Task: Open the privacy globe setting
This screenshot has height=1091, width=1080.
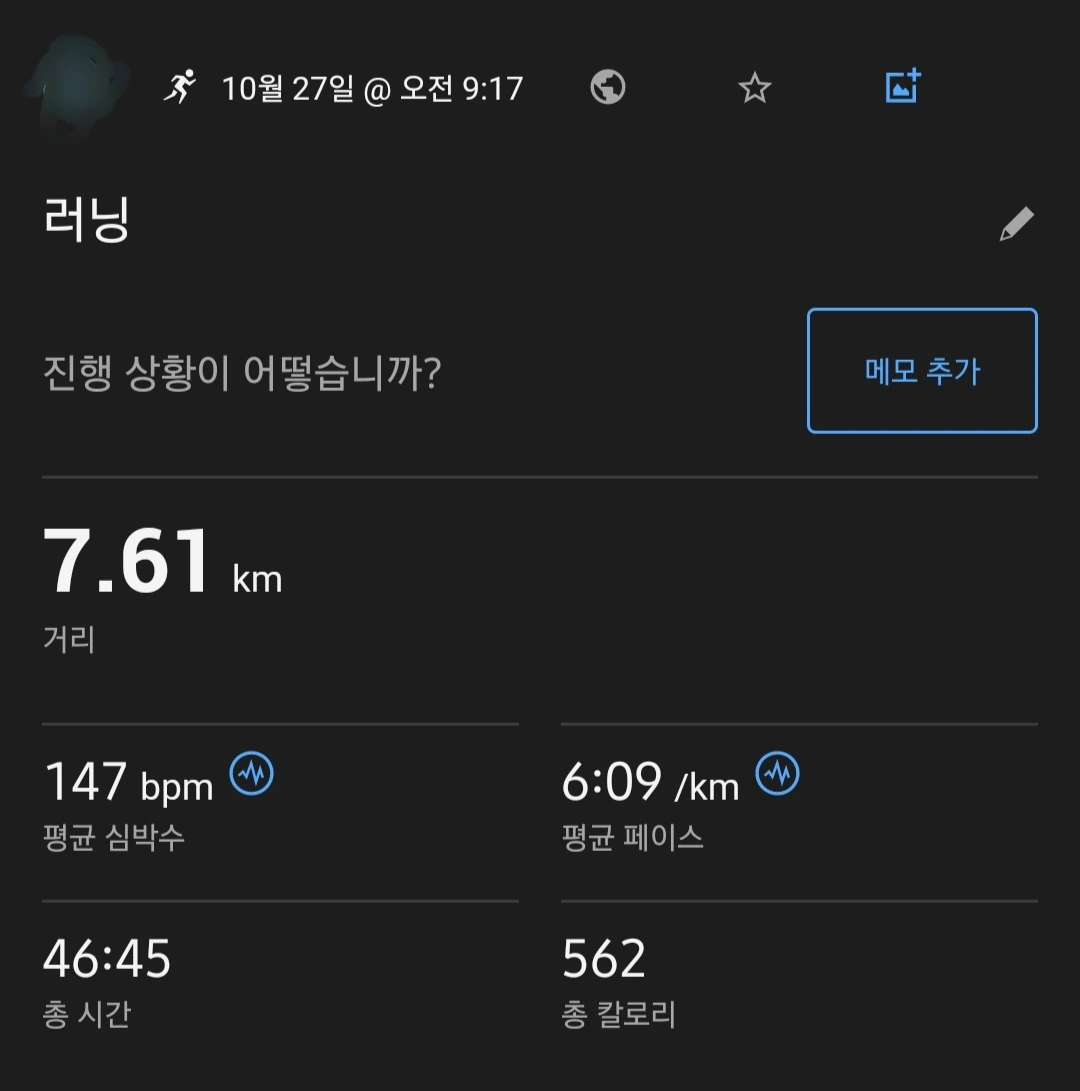Action: click(x=608, y=88)
